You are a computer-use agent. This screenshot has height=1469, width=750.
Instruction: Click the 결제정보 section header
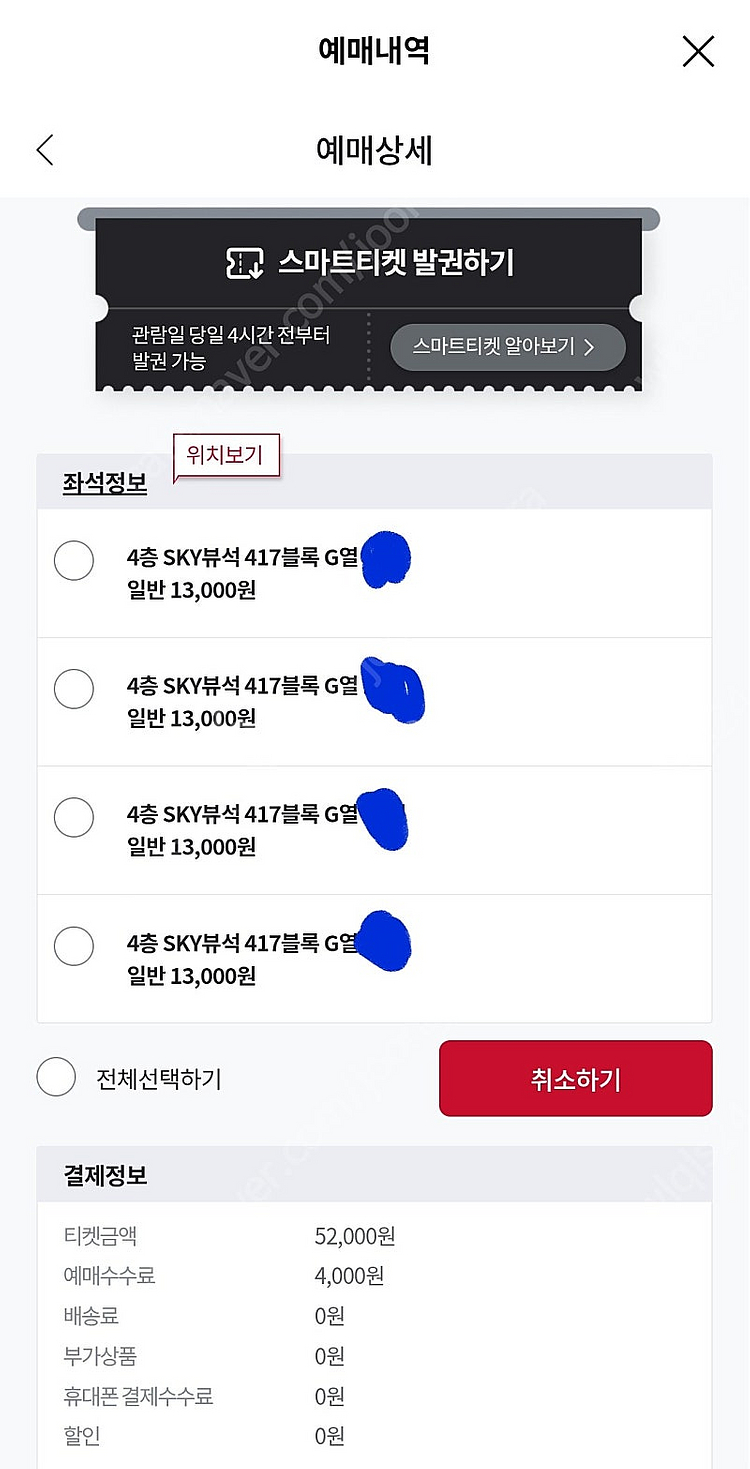[x=107, y=1175]
